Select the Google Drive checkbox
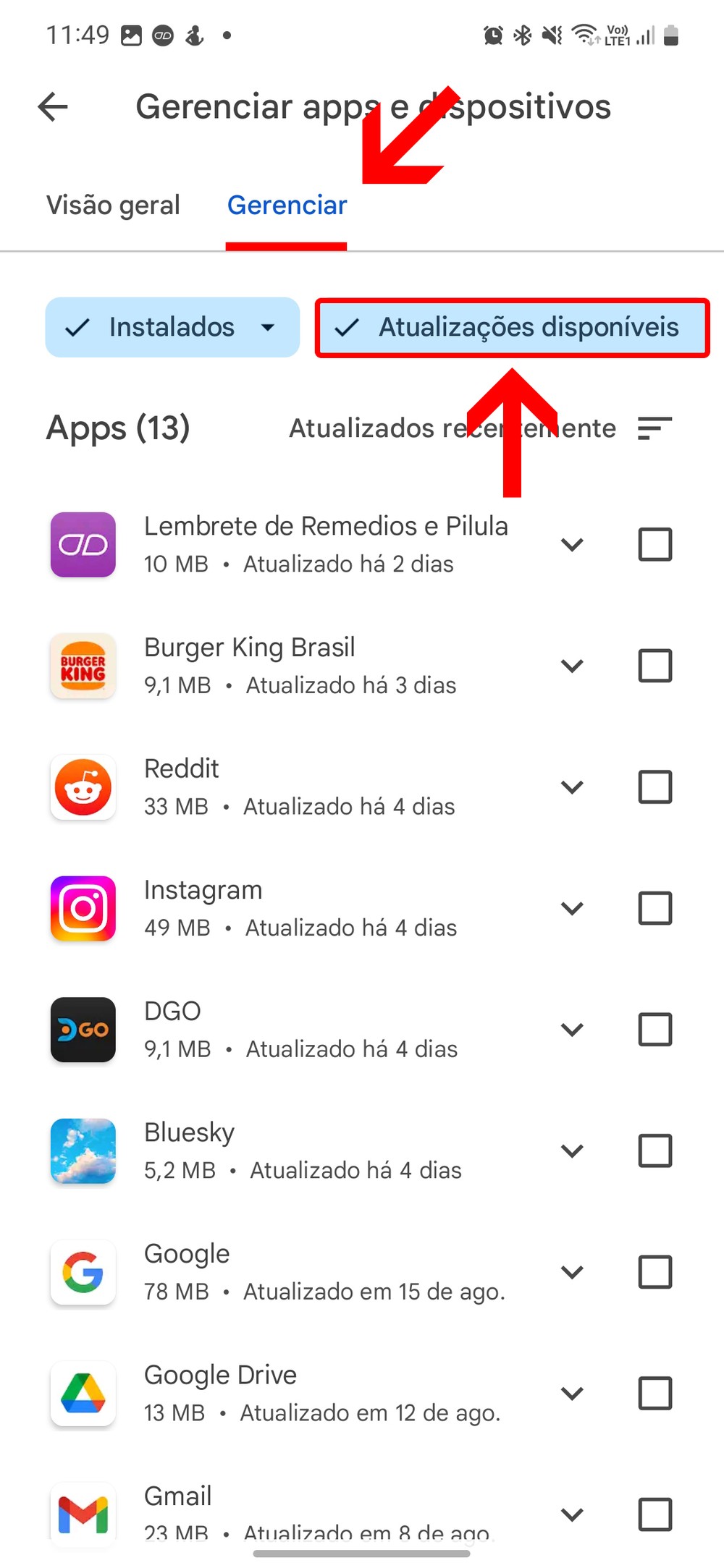Image resolution: width=724 pixels, height=1568 pixels. (x=654, y=1393)
